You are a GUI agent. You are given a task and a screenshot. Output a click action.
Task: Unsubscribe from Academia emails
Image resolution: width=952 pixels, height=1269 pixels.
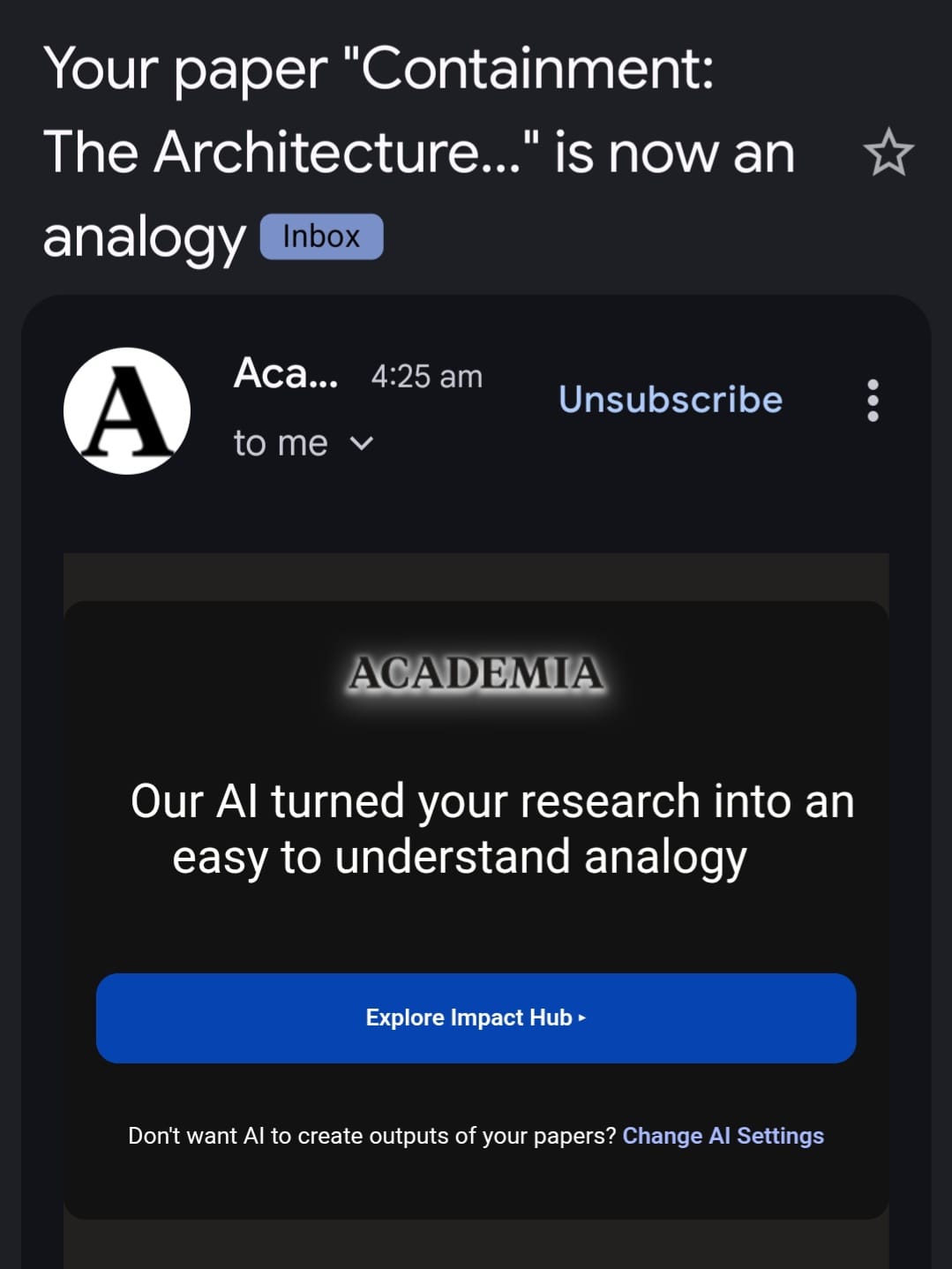point(671,400)
